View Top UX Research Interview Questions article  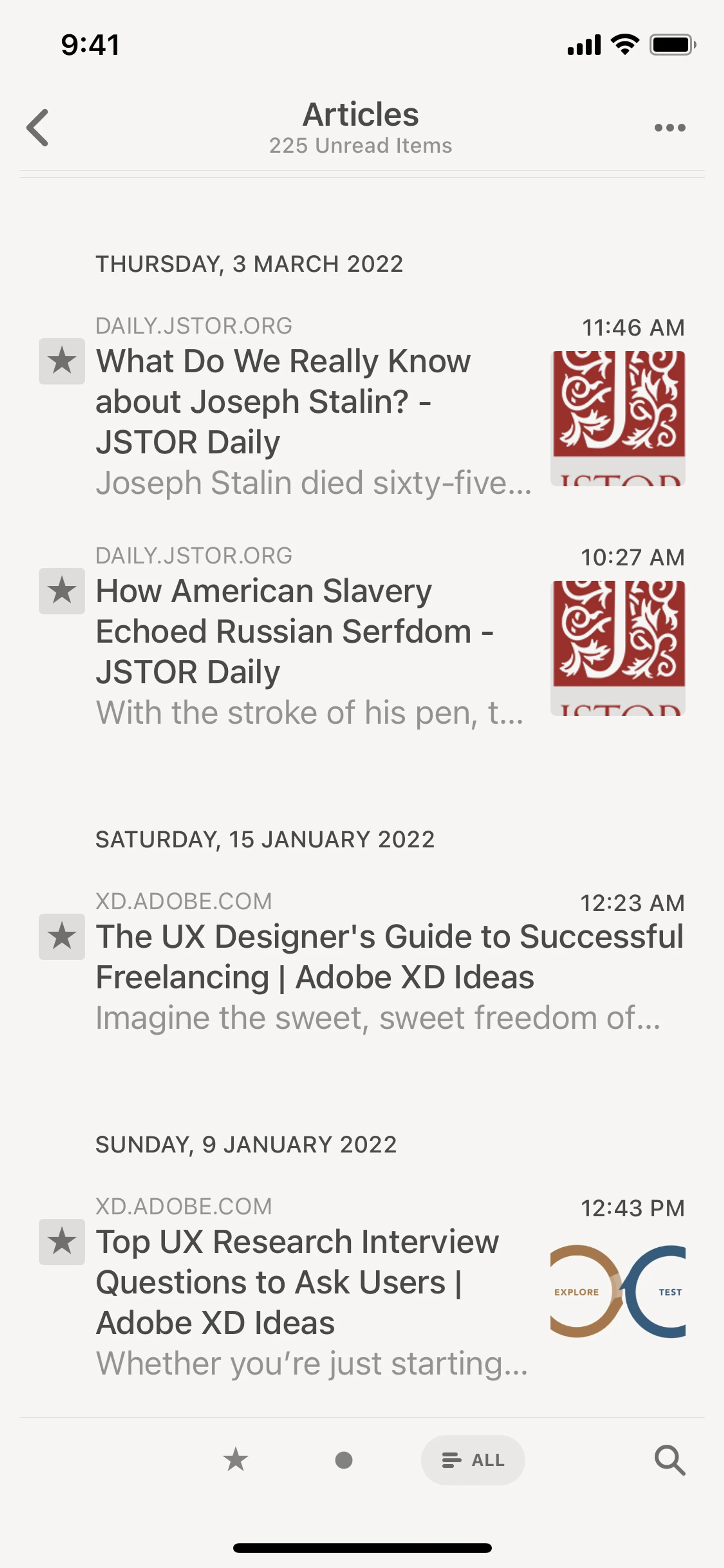pyautogui.click(x=297, y=1282)
